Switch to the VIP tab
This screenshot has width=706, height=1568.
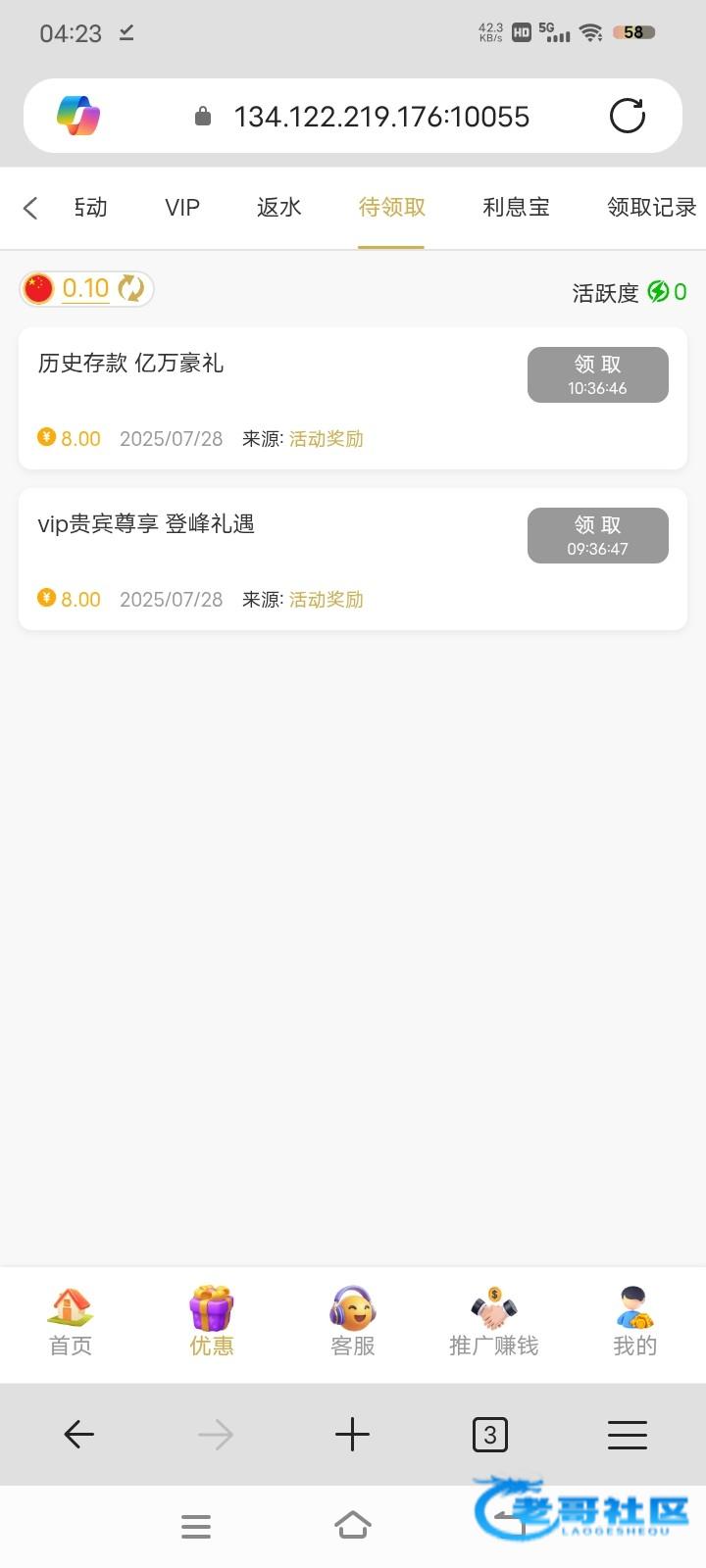pyautogui.click(x=182, y=208)
